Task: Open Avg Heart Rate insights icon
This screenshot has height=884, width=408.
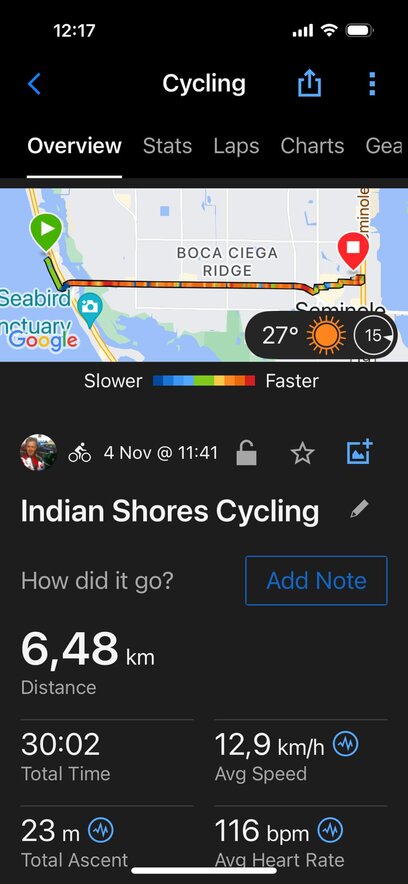Action: point(330,830)
